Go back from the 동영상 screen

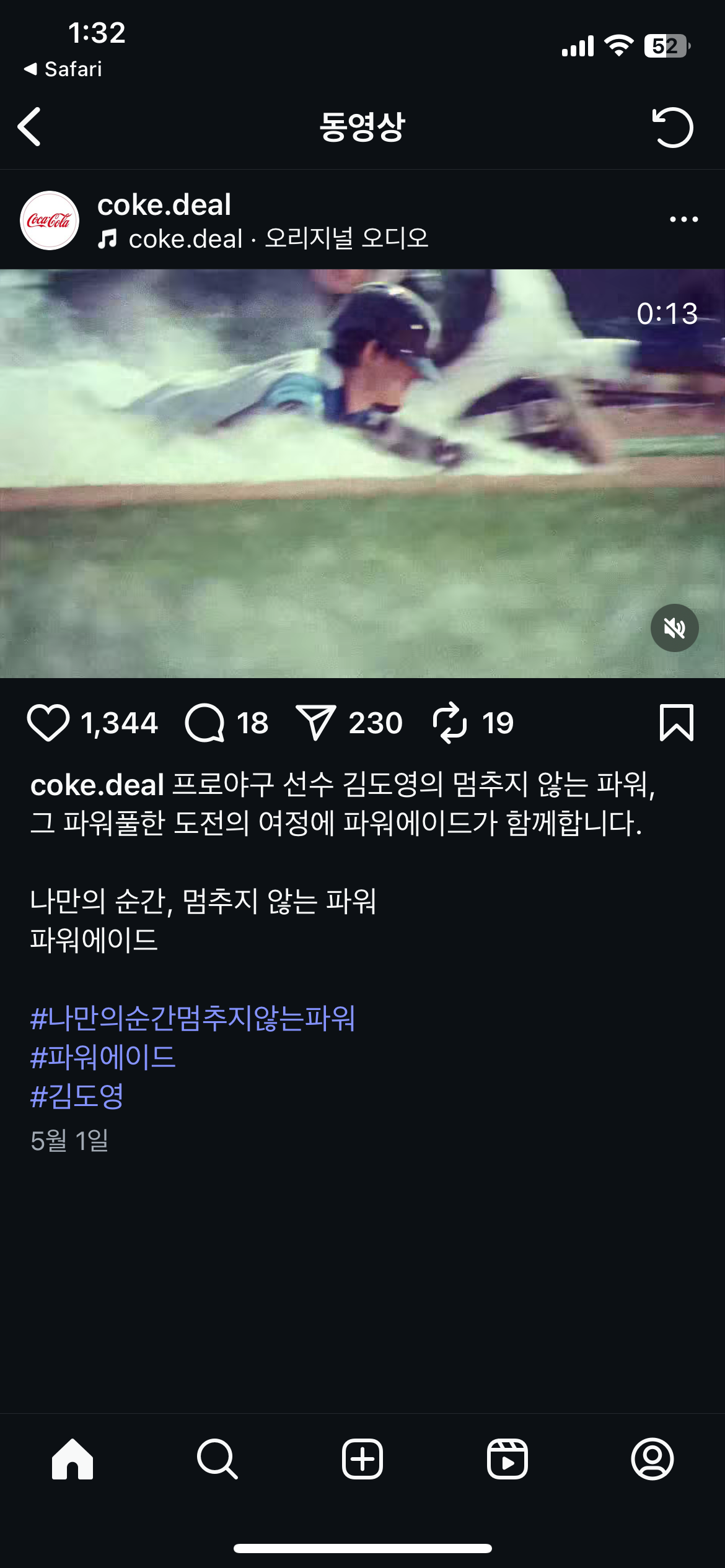click(30, 127)
